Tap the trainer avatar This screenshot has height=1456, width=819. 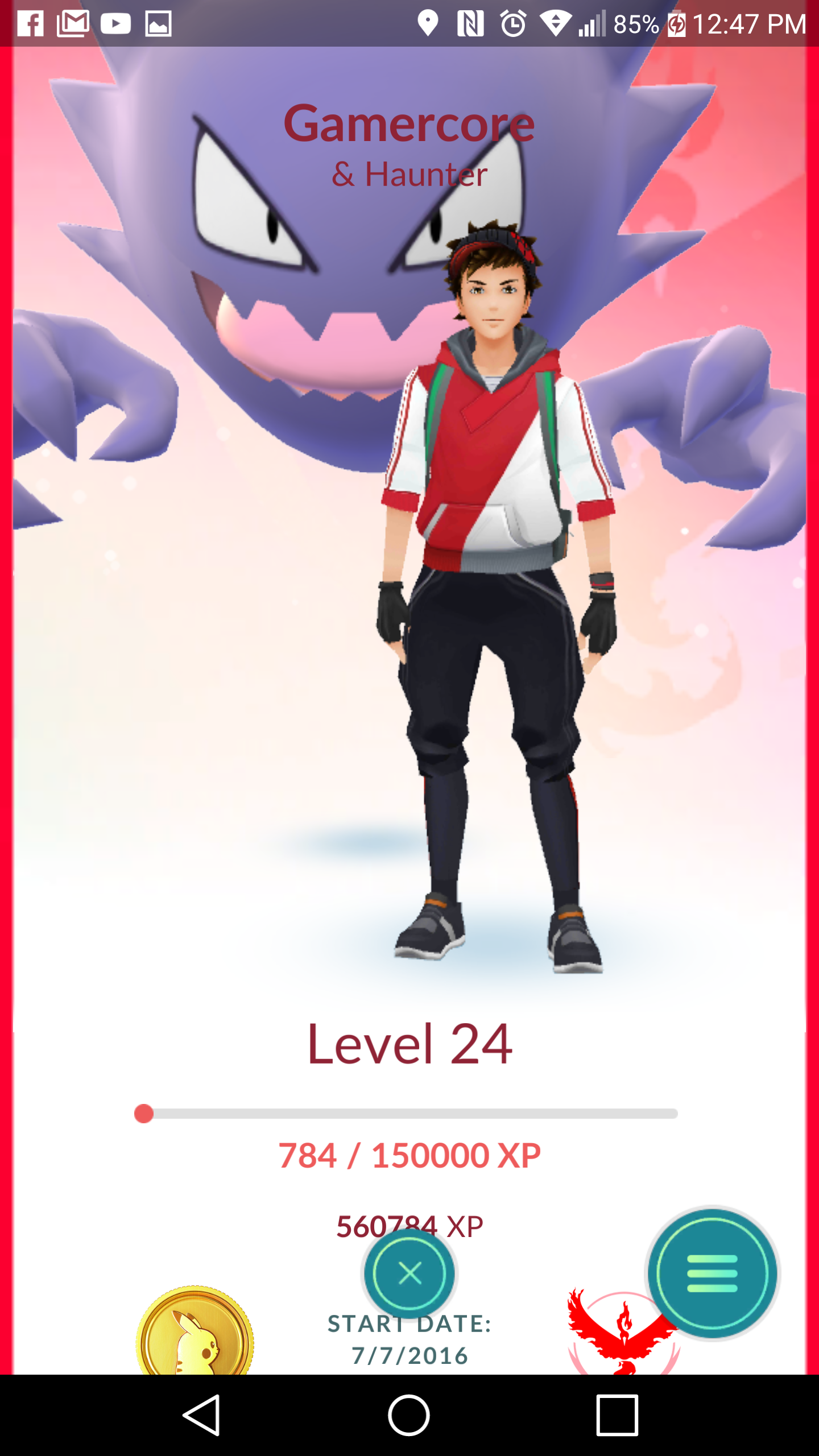(495, 597)
